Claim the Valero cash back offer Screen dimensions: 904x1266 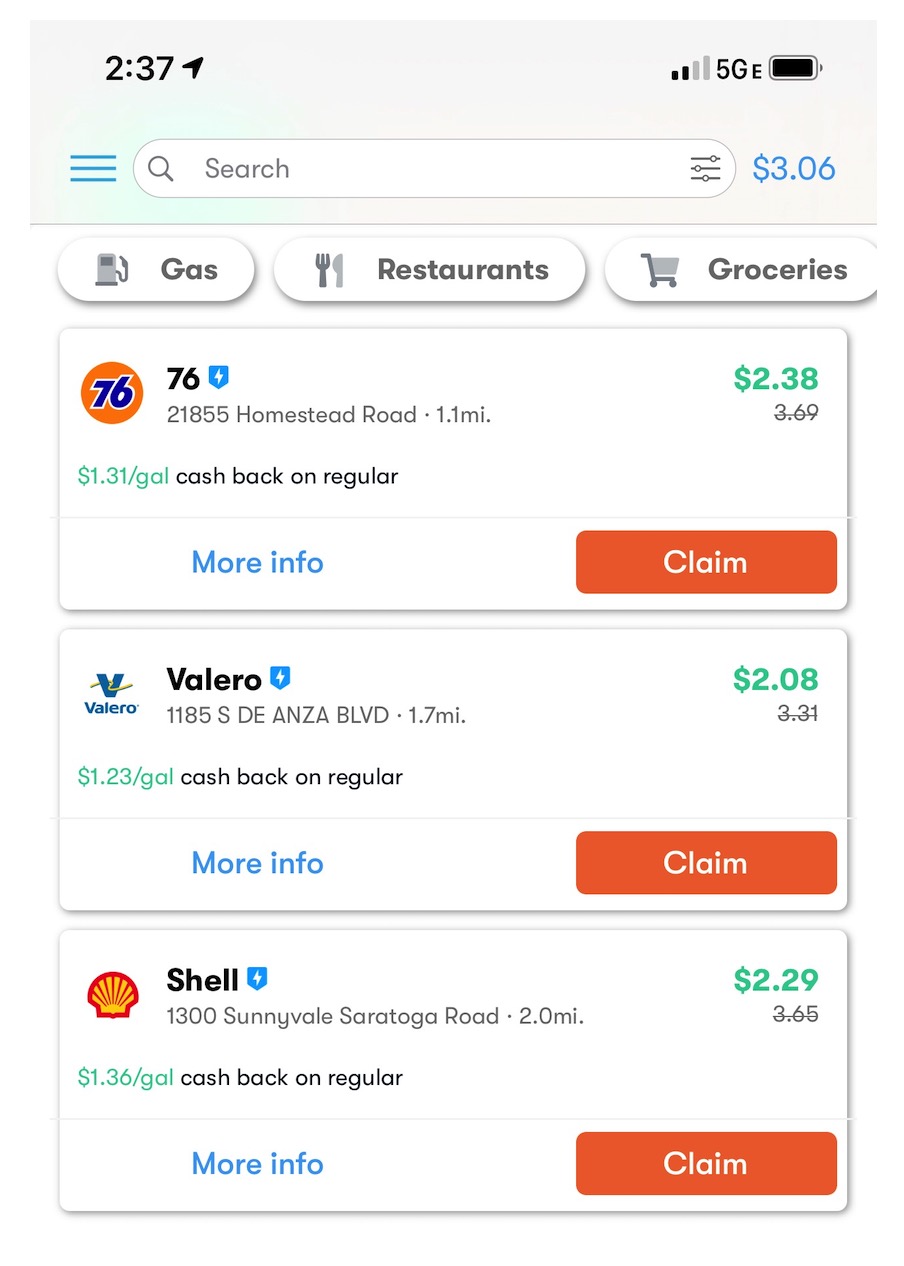point(705,863)
